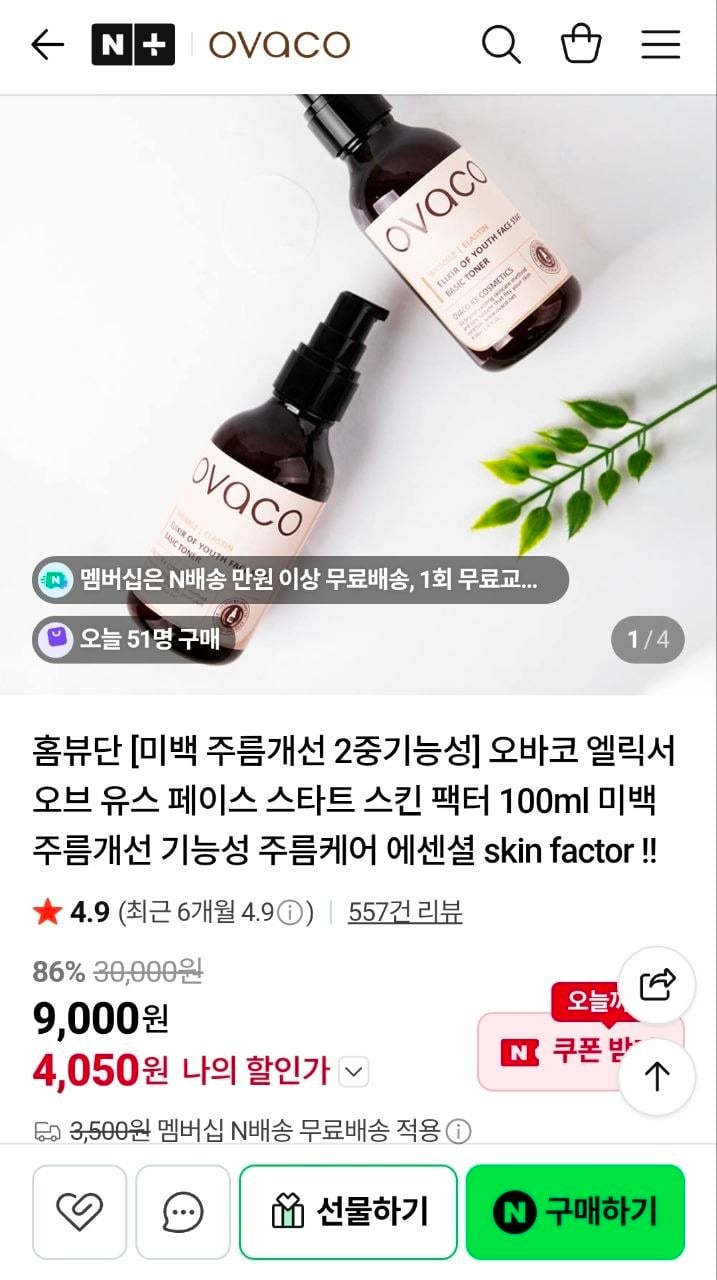Open the shopping cart
The width and height of the screenshot is (717, 1280).
click(581, 45)
